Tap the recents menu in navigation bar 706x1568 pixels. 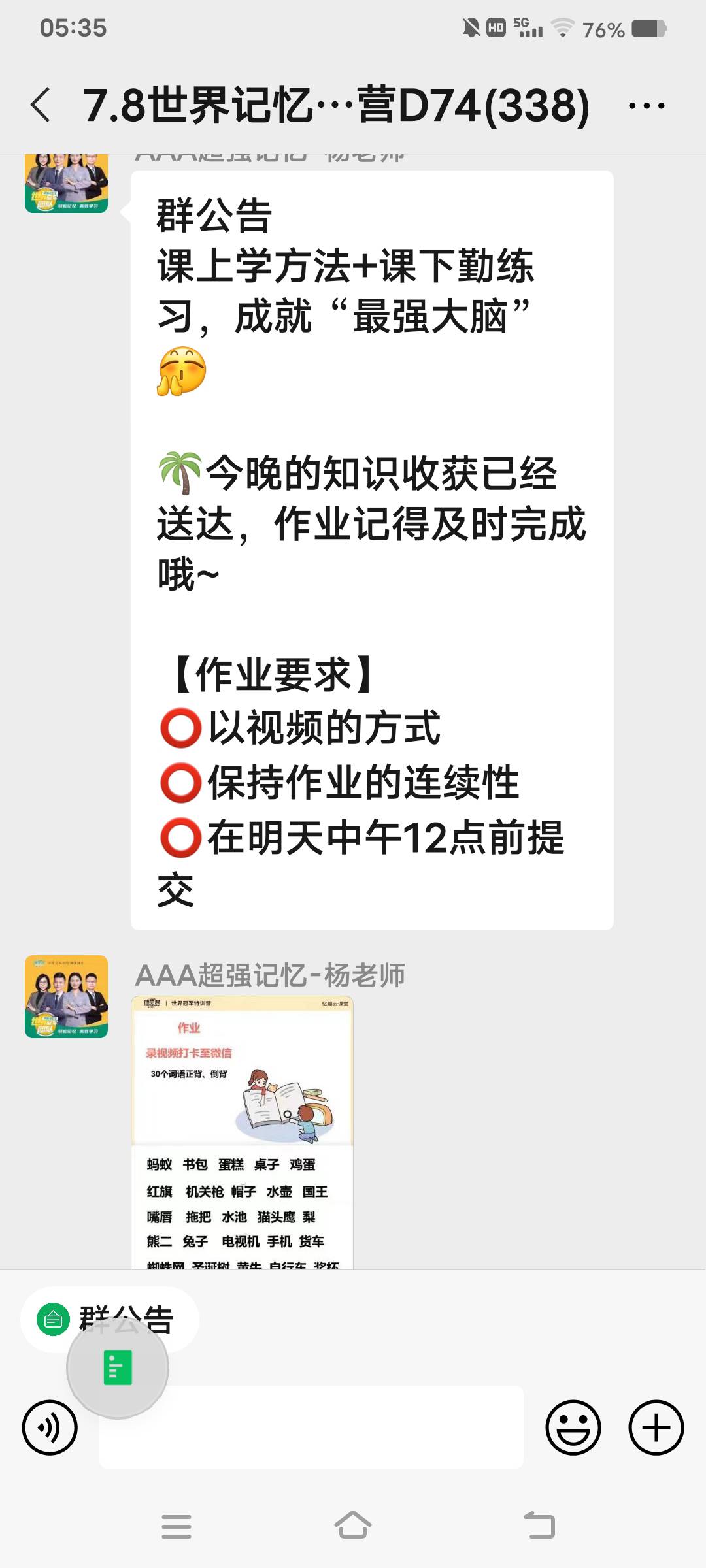[176, 1526]
